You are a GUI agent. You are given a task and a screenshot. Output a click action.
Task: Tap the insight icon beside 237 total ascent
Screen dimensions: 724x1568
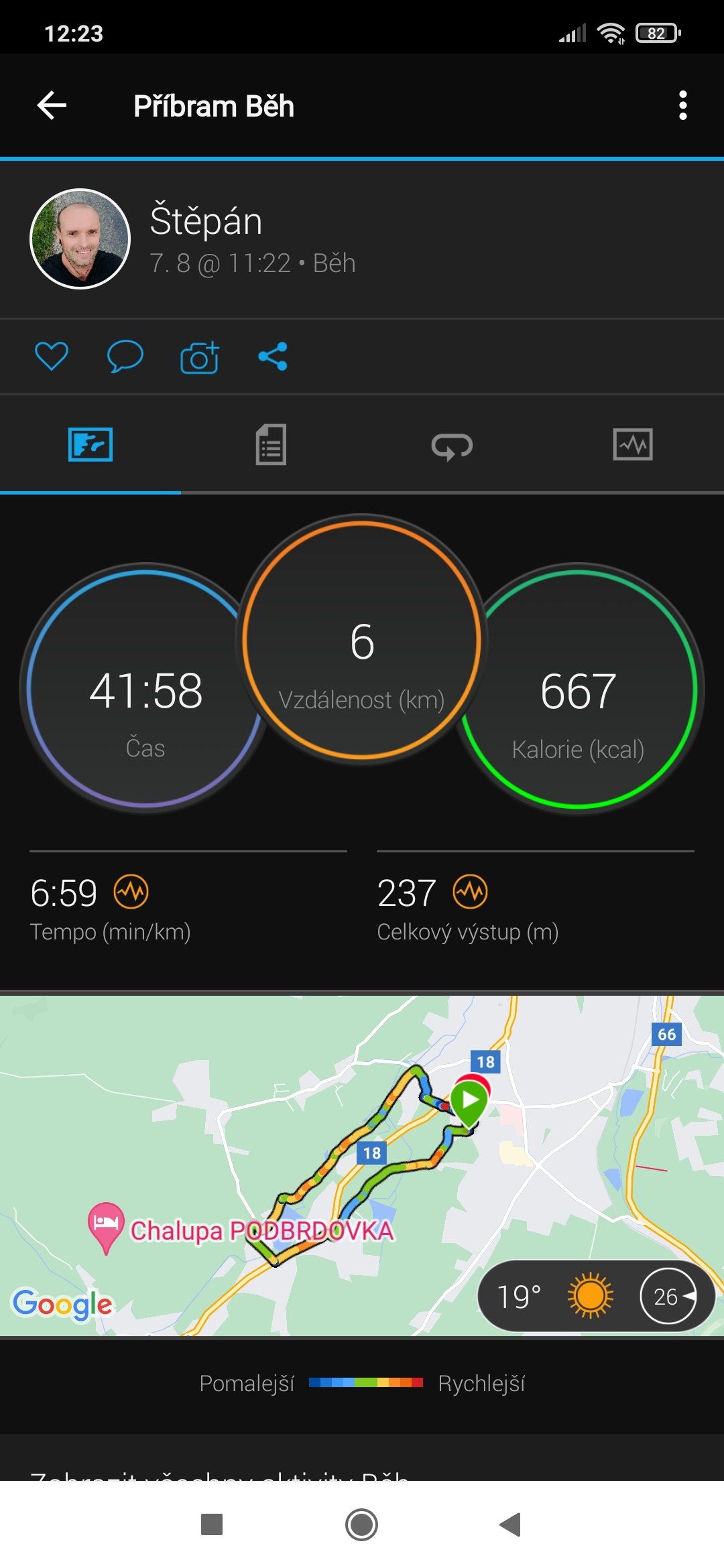click(x=471, y=892)
